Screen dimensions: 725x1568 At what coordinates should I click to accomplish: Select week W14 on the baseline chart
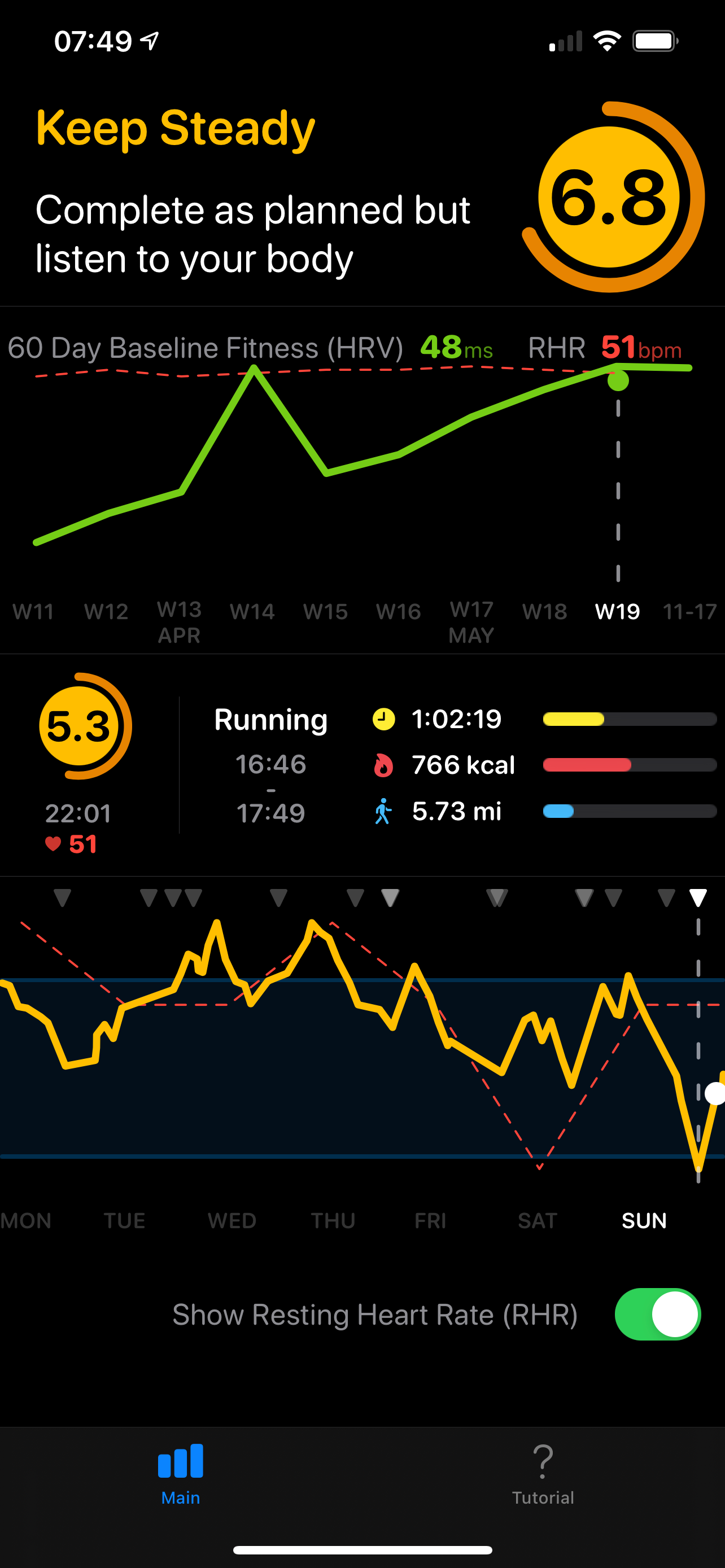[x=252, y=611]
